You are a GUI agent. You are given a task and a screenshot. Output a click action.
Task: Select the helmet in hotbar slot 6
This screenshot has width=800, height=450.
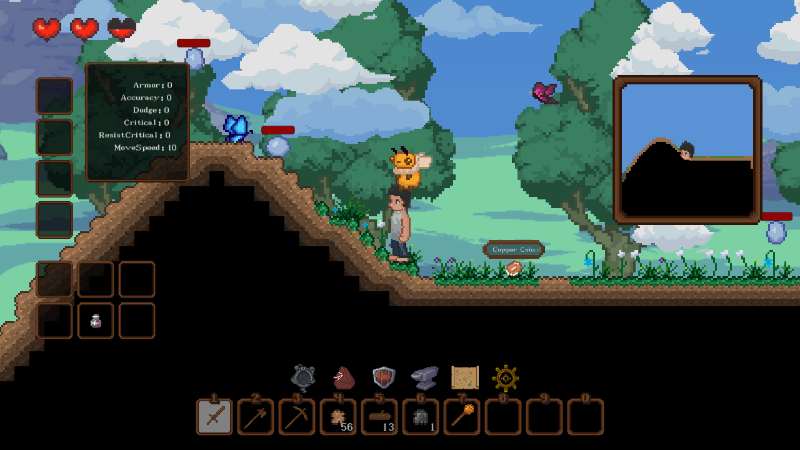coord(420,417)
